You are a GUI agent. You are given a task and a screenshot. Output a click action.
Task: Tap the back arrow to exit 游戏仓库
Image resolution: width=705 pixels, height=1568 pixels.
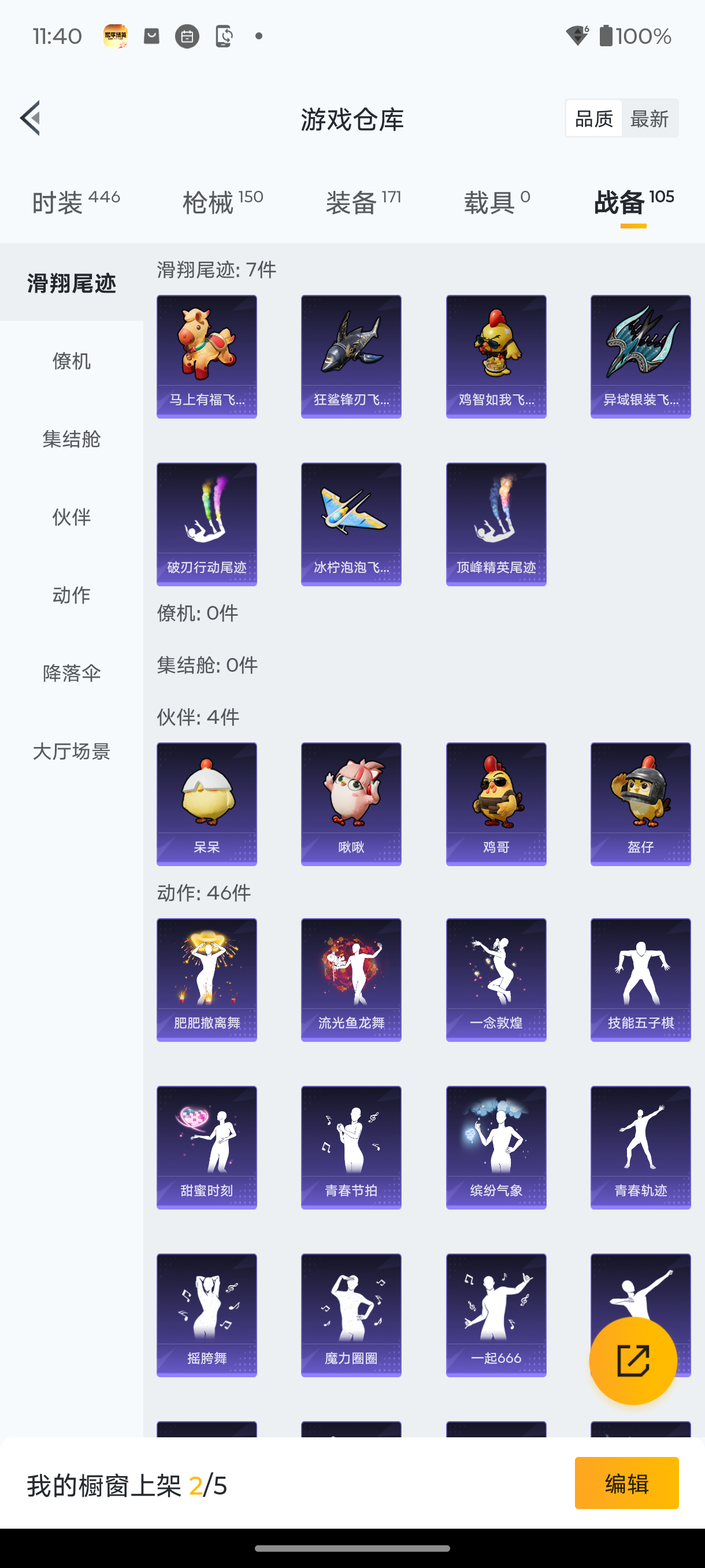tap(31, 118)
